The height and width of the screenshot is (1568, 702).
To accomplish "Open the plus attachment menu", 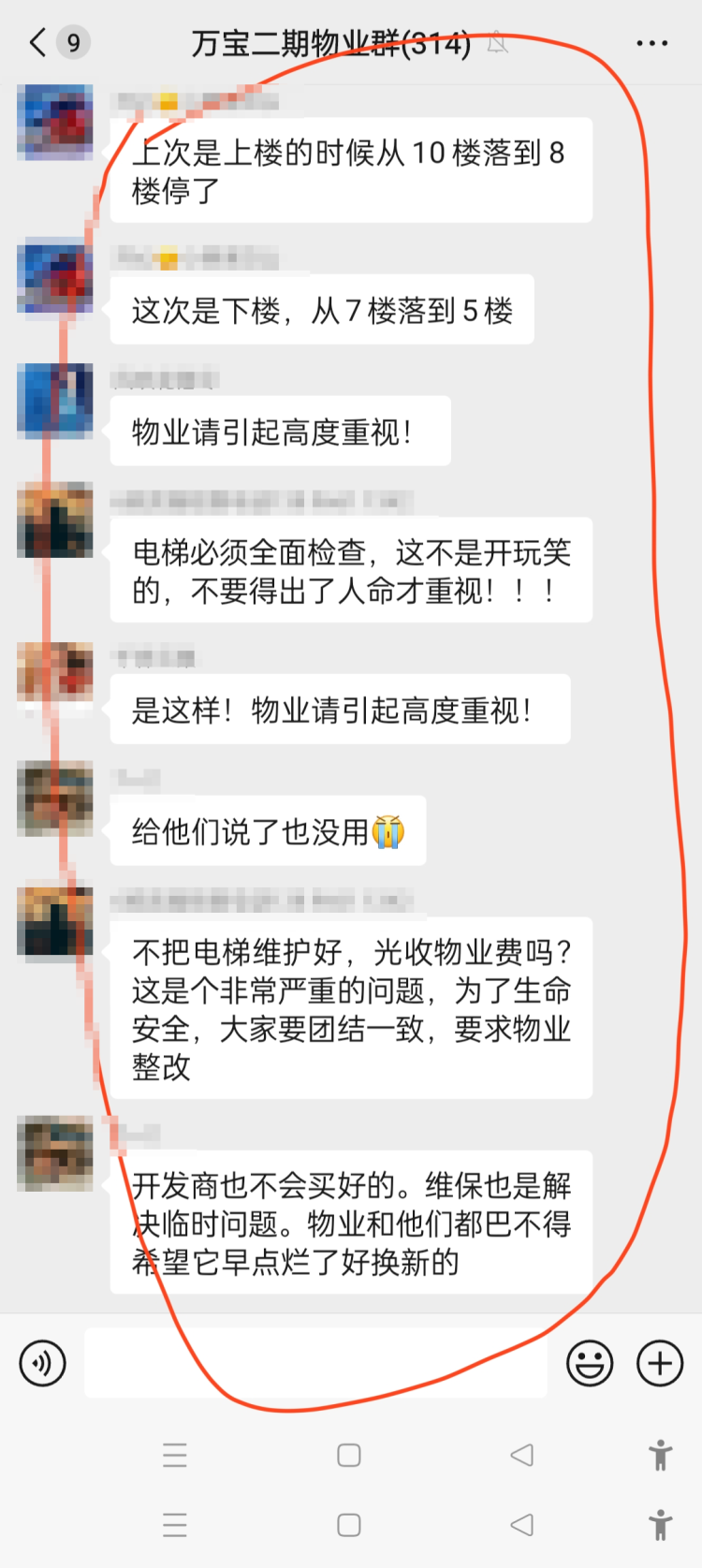I will pos(660,1363).
